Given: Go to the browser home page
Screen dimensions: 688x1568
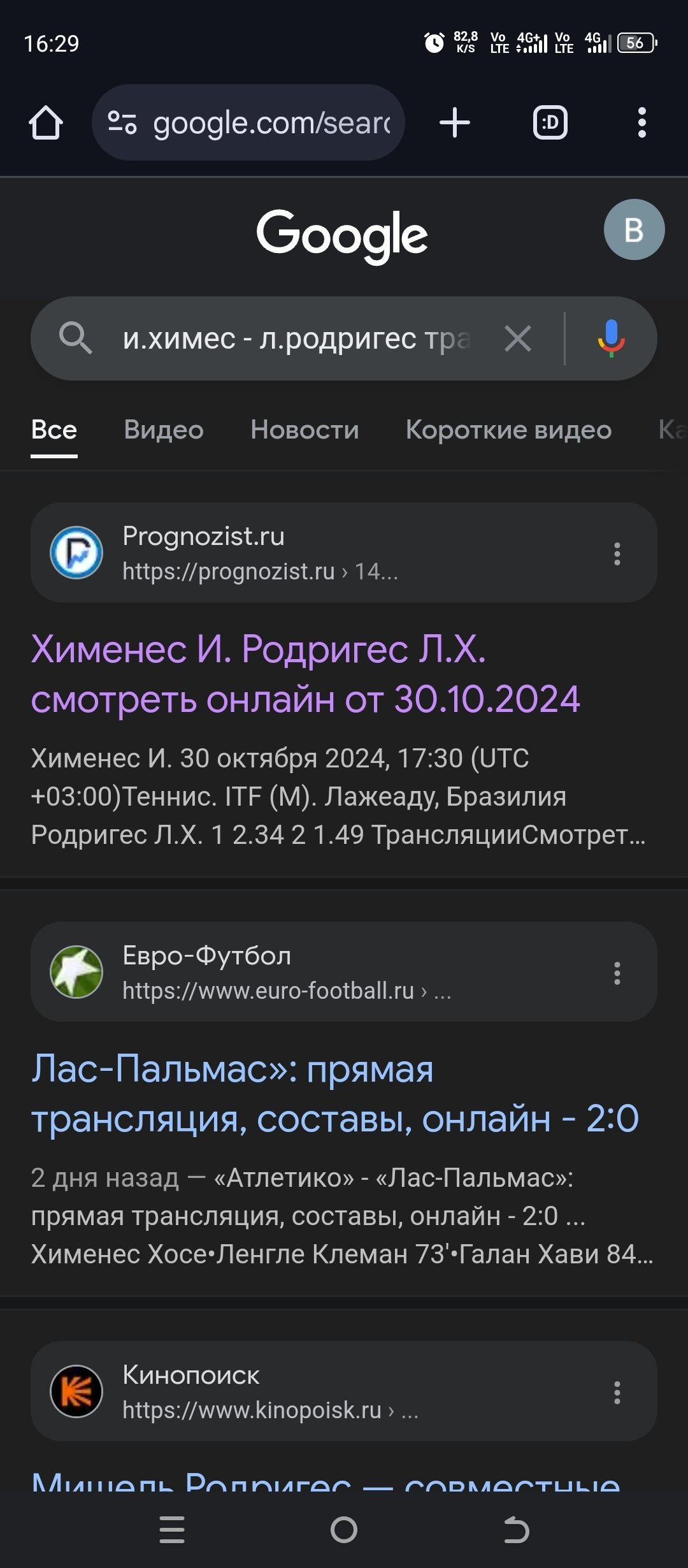Looking at the screenshot, I should point(46,122).
